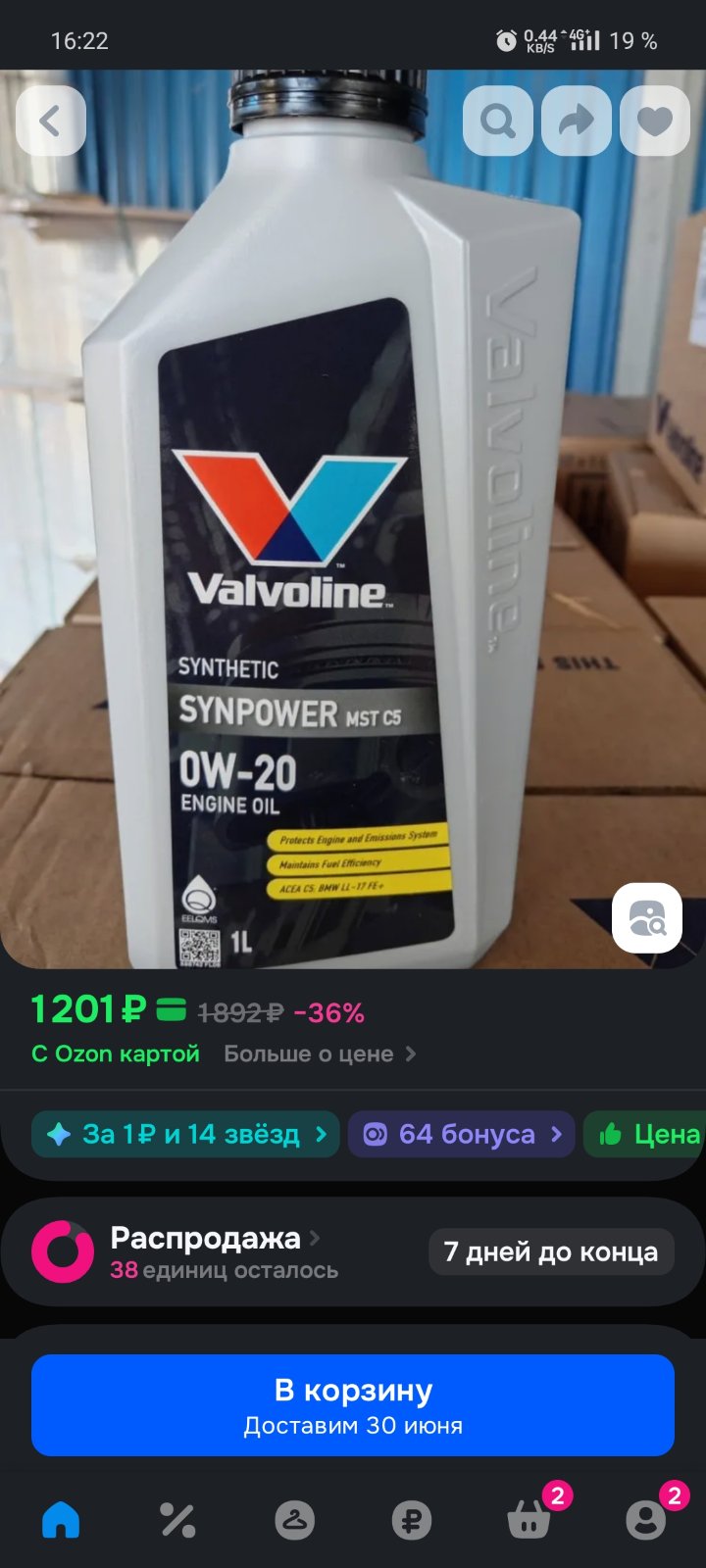Viewport: 706px width, 1568px height.
Task: Open 'Больше о цене' details
Action: [x=321, y=1053]
